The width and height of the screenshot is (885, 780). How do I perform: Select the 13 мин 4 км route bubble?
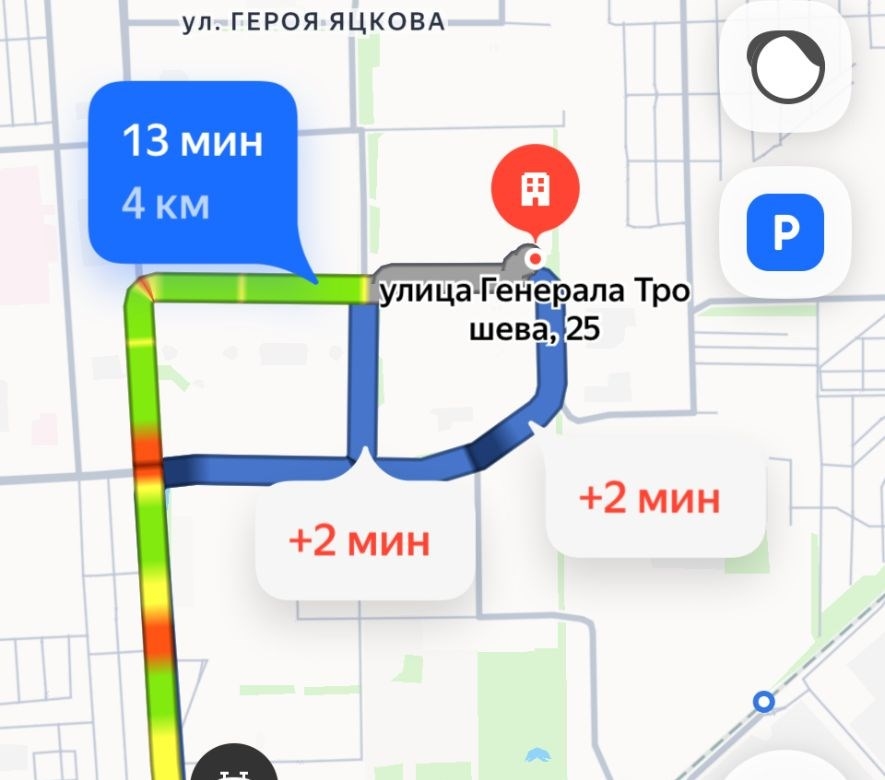click(193, 171)
